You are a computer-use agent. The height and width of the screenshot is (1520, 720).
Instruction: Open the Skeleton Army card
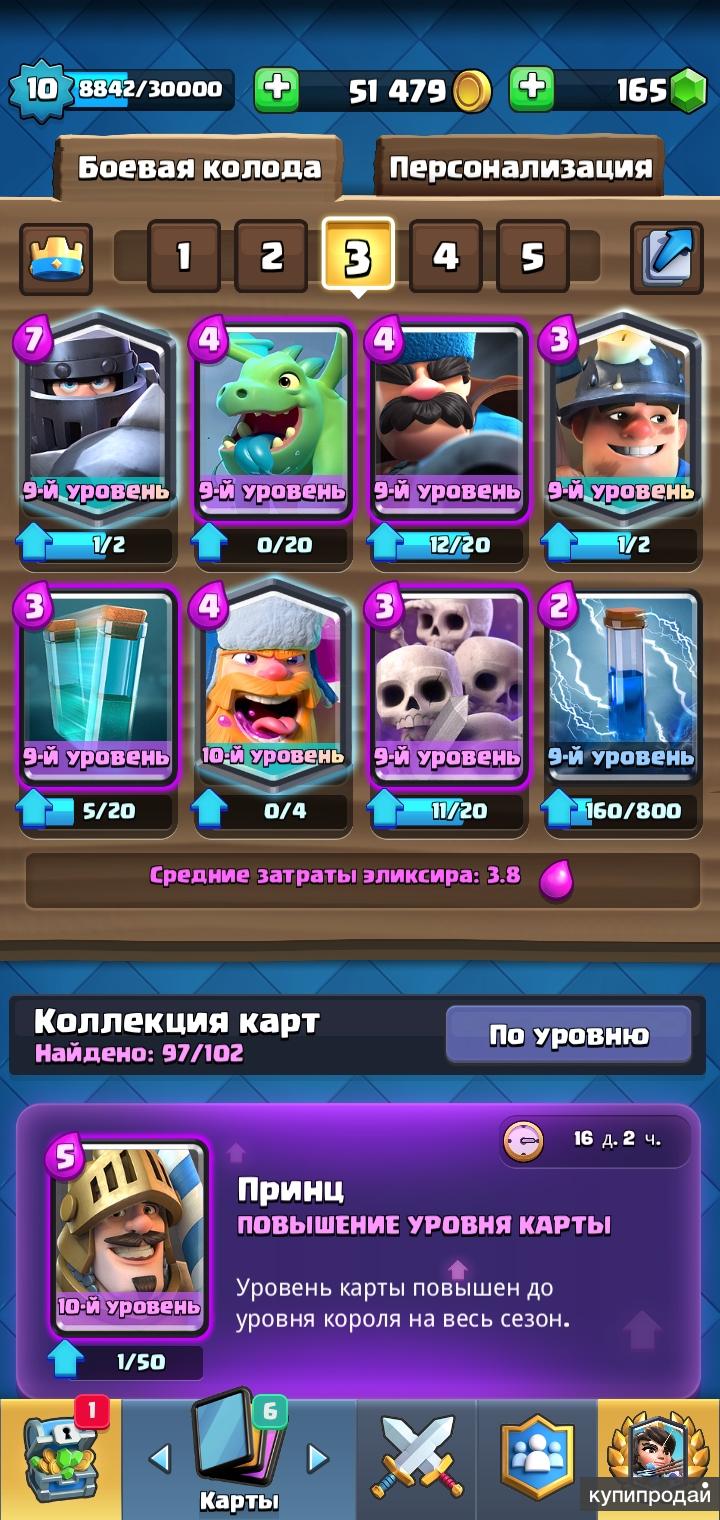coord(448,685)
